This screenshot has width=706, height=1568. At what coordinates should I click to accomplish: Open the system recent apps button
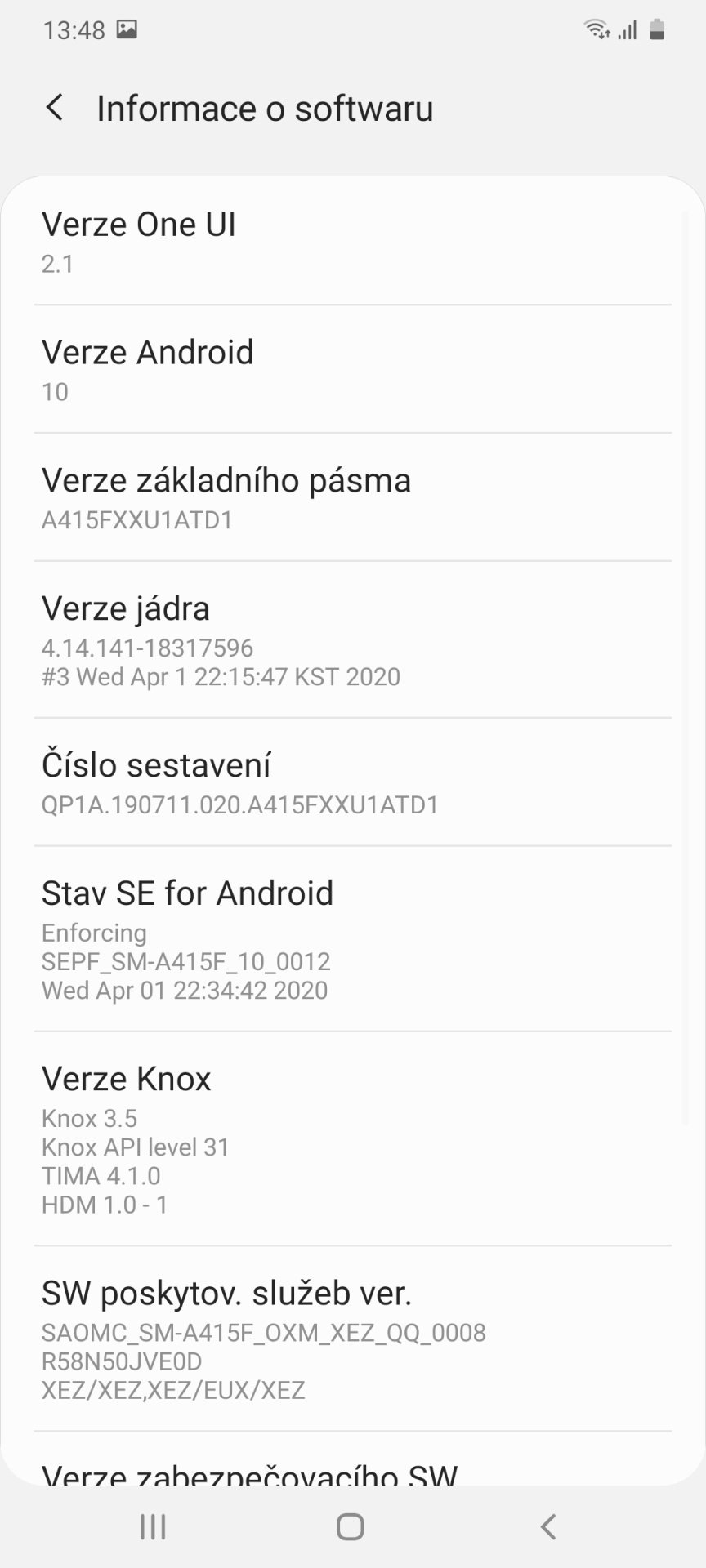click(153, 1526)
